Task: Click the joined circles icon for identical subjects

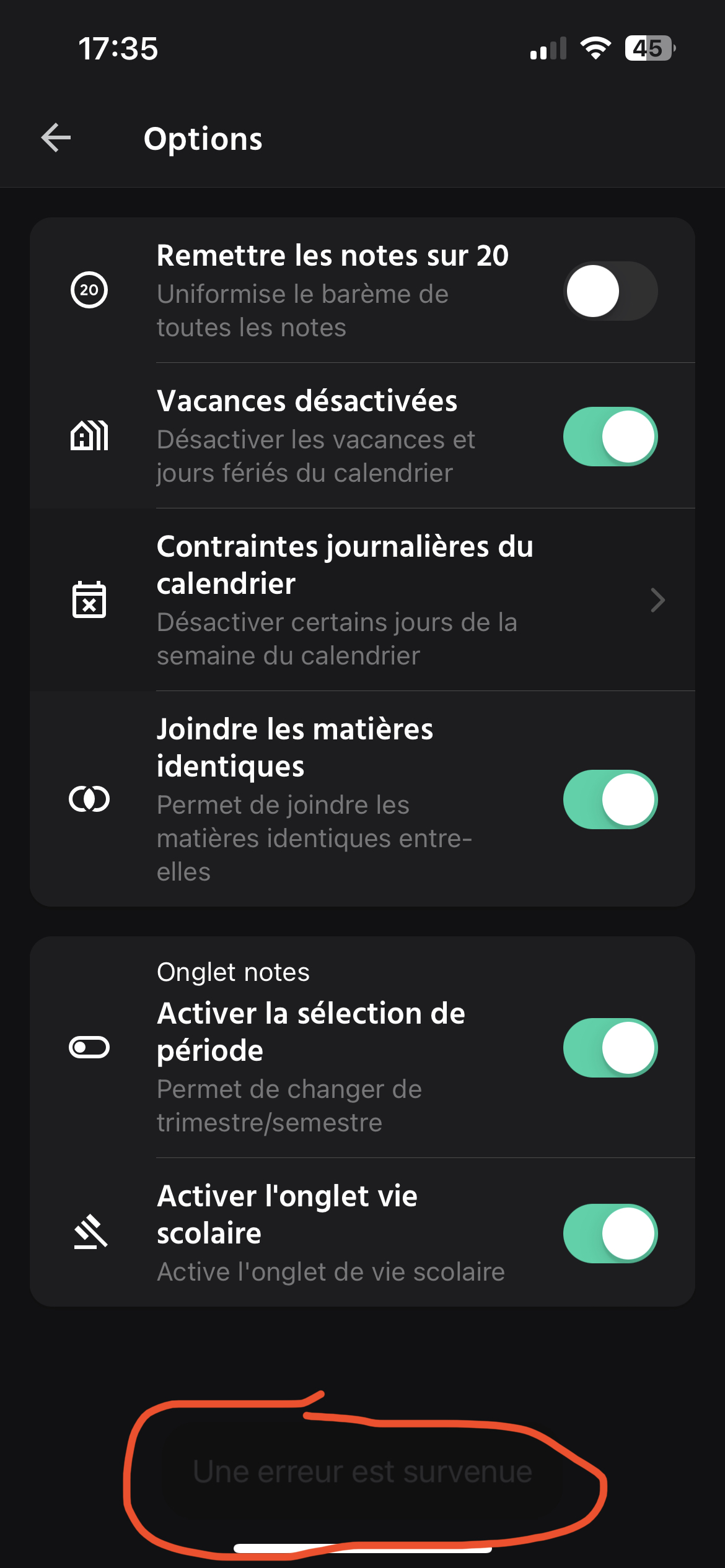Action: pyautogui.click(x=89, y=799)
